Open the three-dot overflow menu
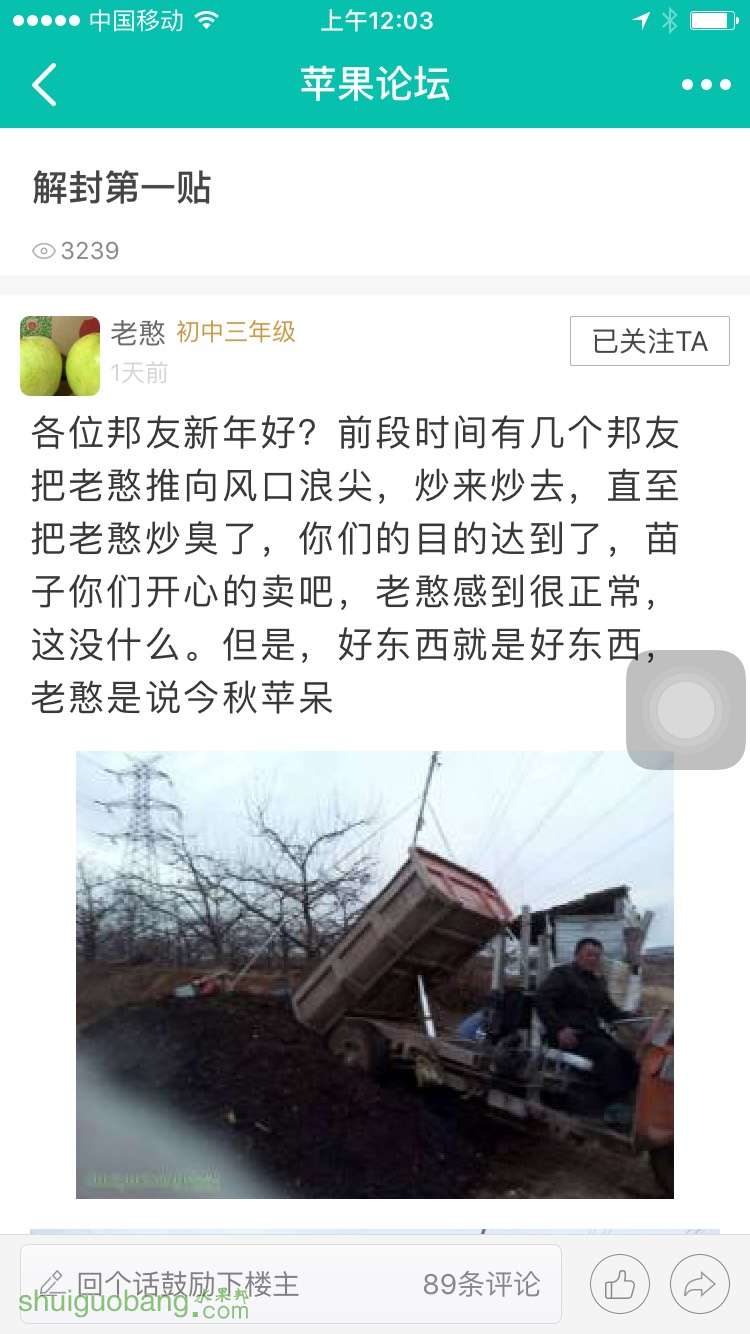 [x=706, y=85]
